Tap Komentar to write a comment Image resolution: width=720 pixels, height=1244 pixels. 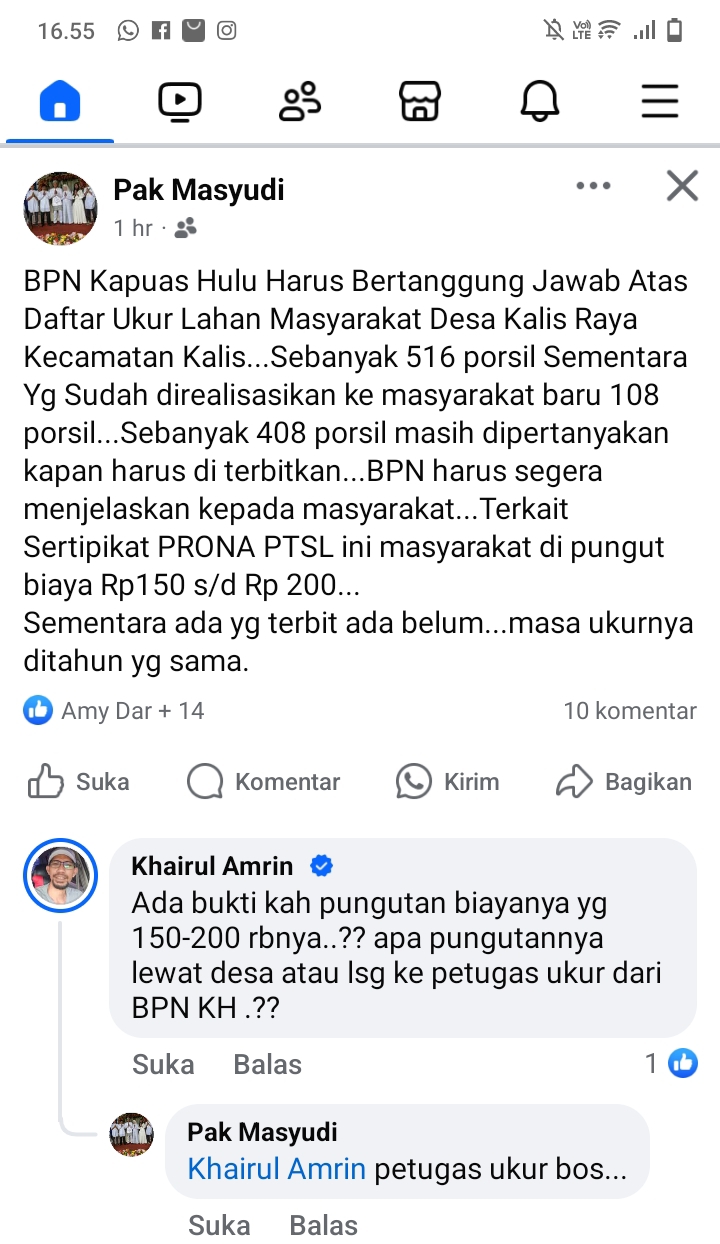click(x=264, y=782)
